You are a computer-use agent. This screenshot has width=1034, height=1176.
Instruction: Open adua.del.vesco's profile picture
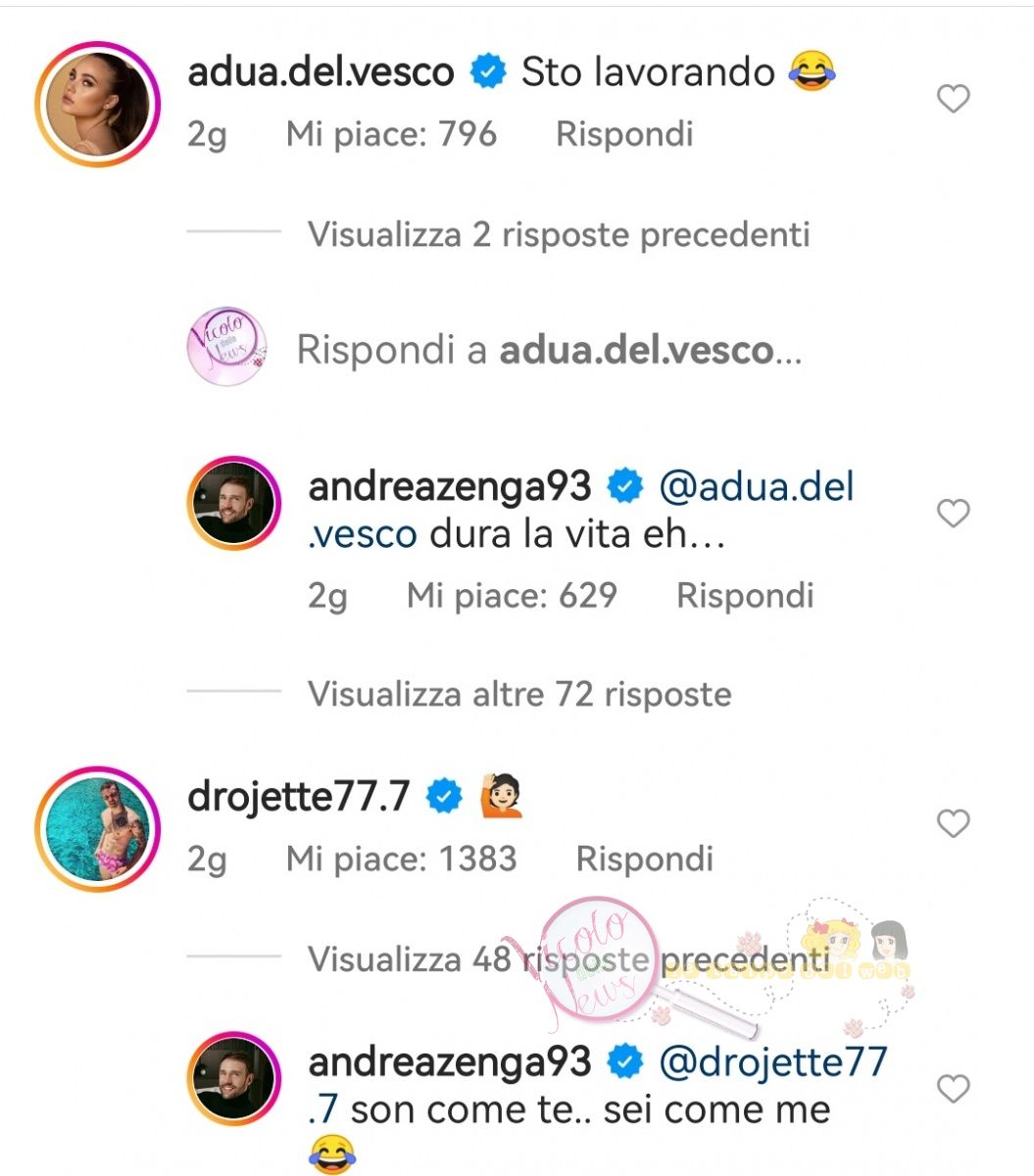point(97,105)
